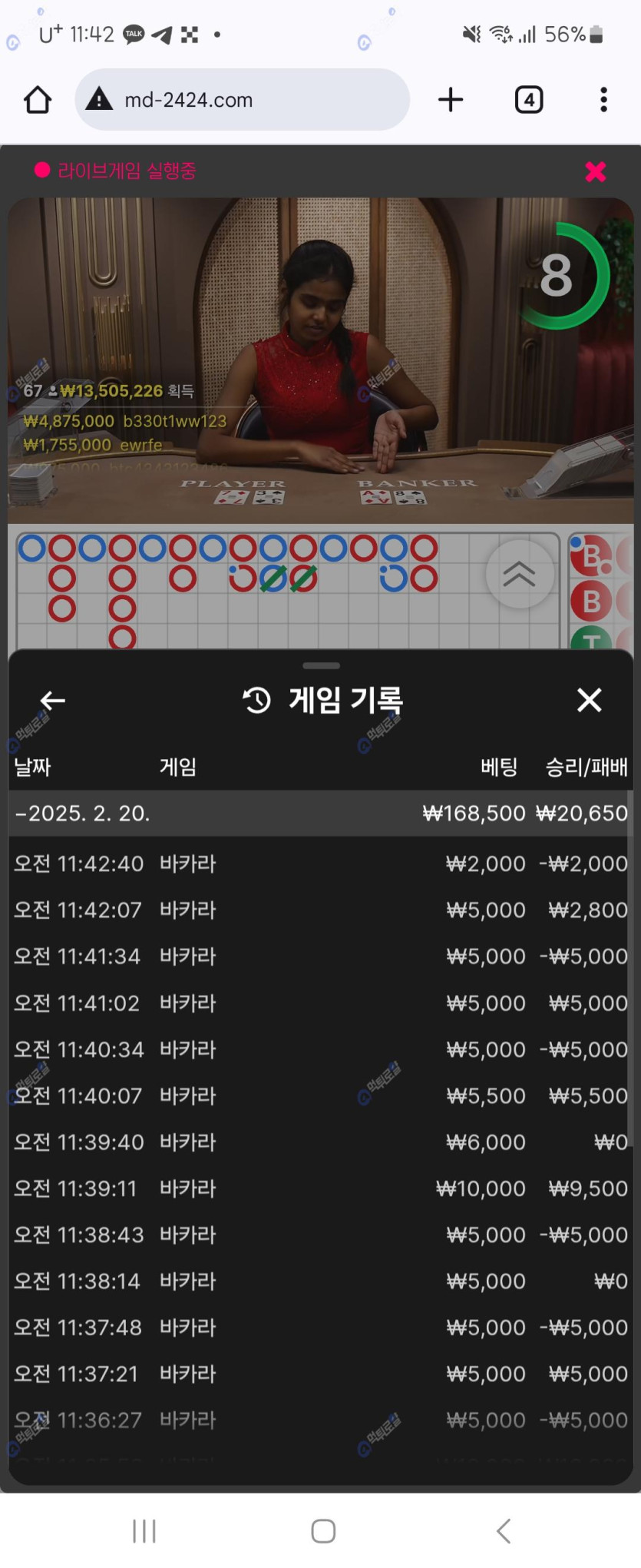Open the 11:42:07 baccarat record

[320, 910]
